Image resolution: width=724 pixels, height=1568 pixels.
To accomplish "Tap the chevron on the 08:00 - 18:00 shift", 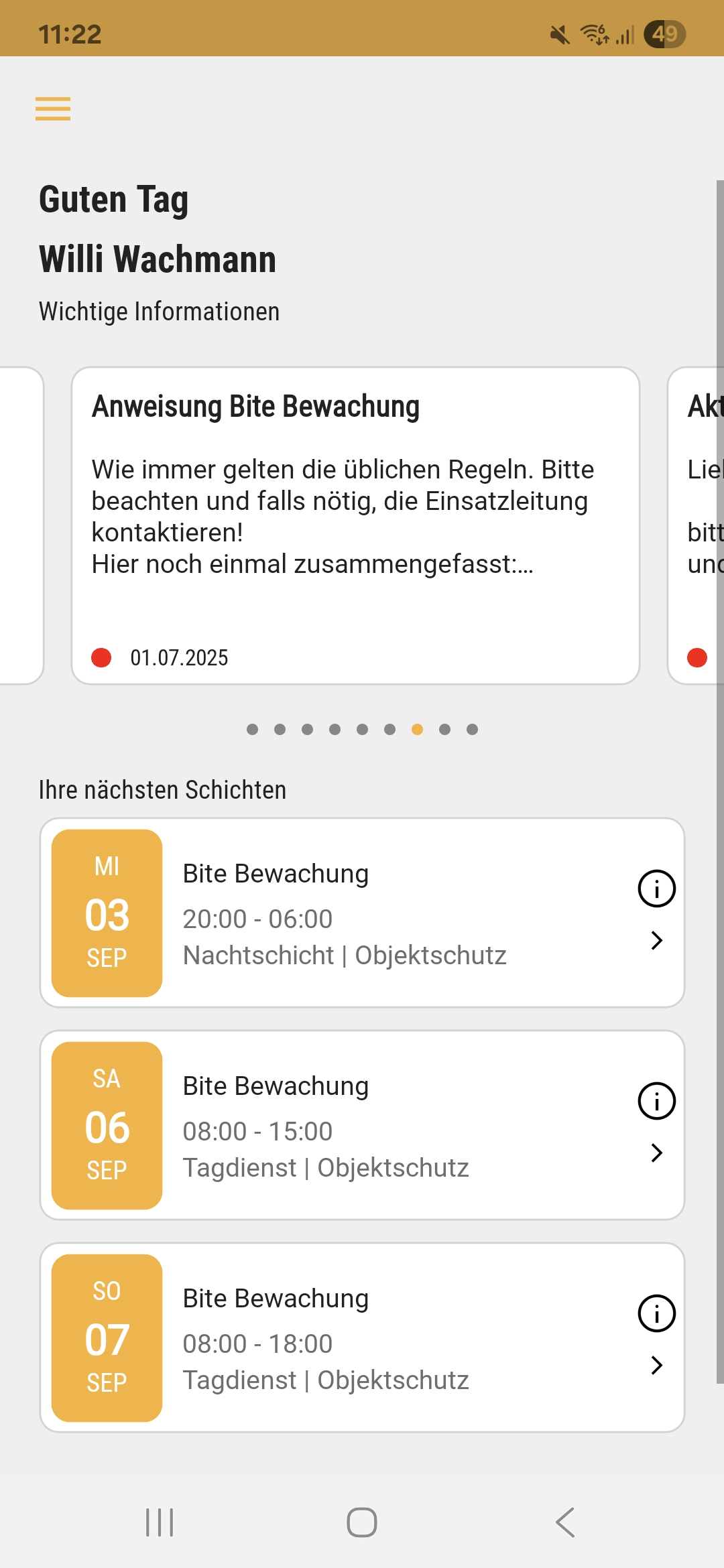I will coord(657,1366).
